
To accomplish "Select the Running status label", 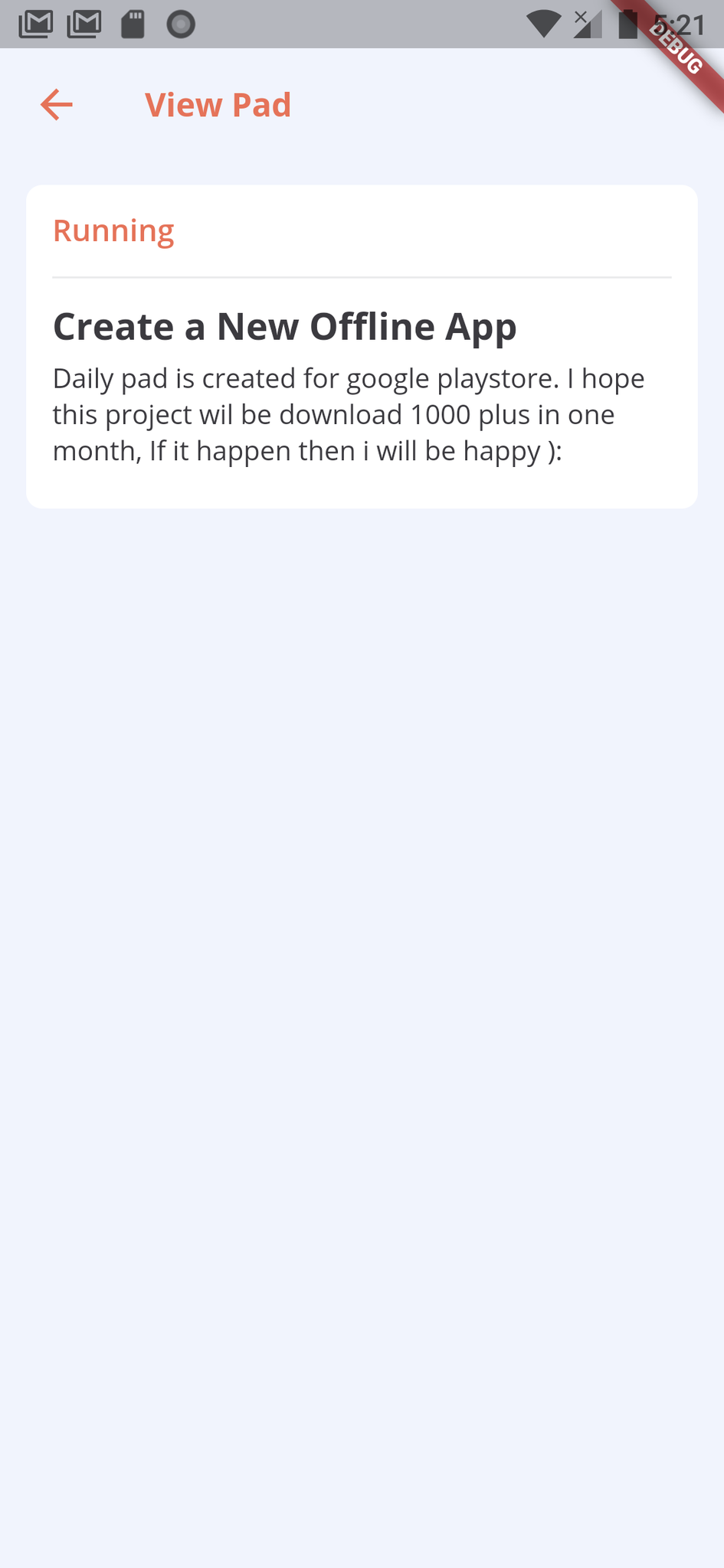I will point(113,230).
